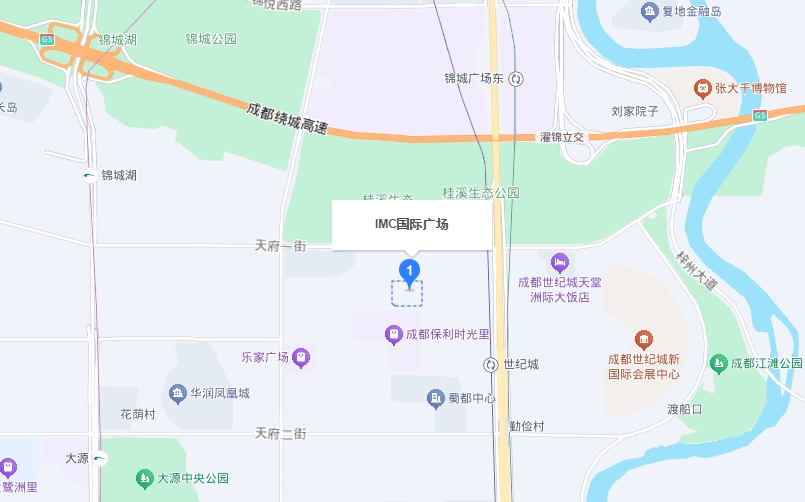Open the 世纪城 metro station marker
Screen dimensions: 805x502
[x=490, y=365]
